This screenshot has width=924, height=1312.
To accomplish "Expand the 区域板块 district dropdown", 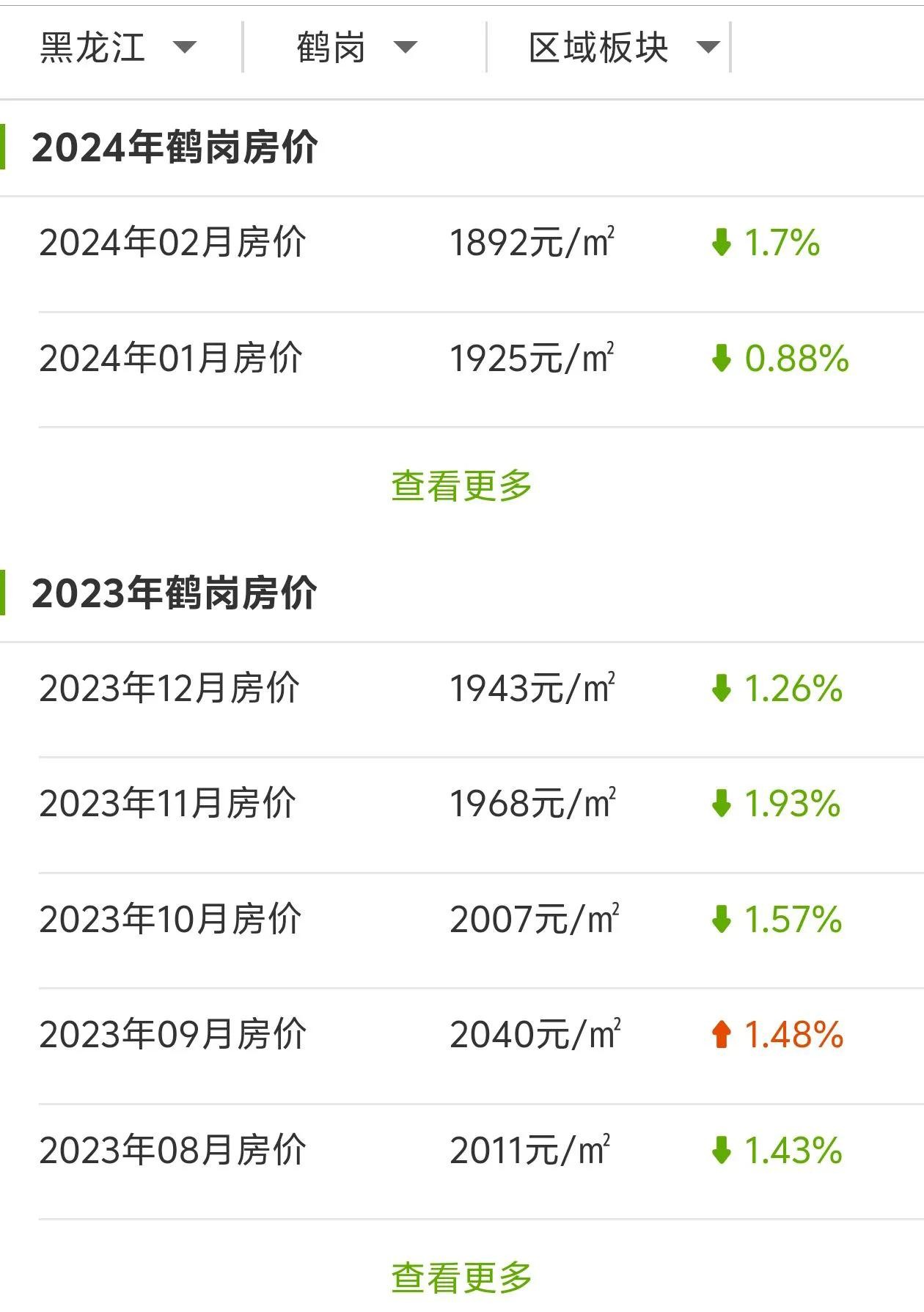I will tap(623, 48).
